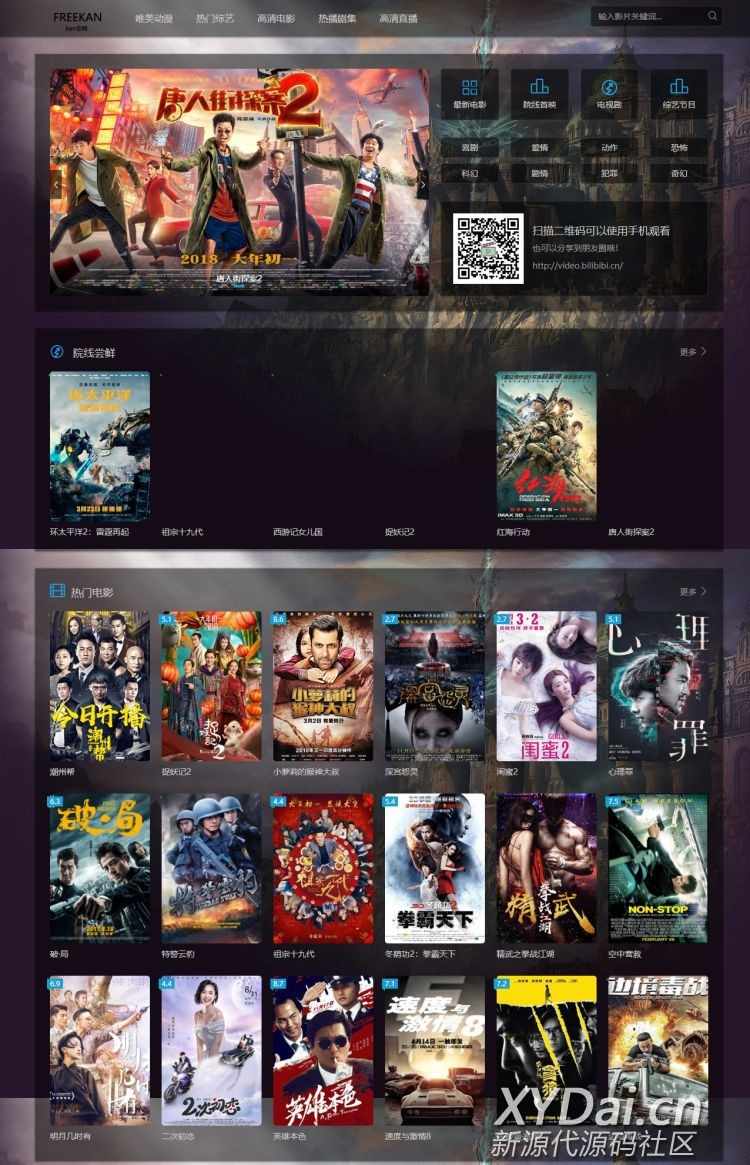Filter by the 动作 genre chip

pos(609,147)
